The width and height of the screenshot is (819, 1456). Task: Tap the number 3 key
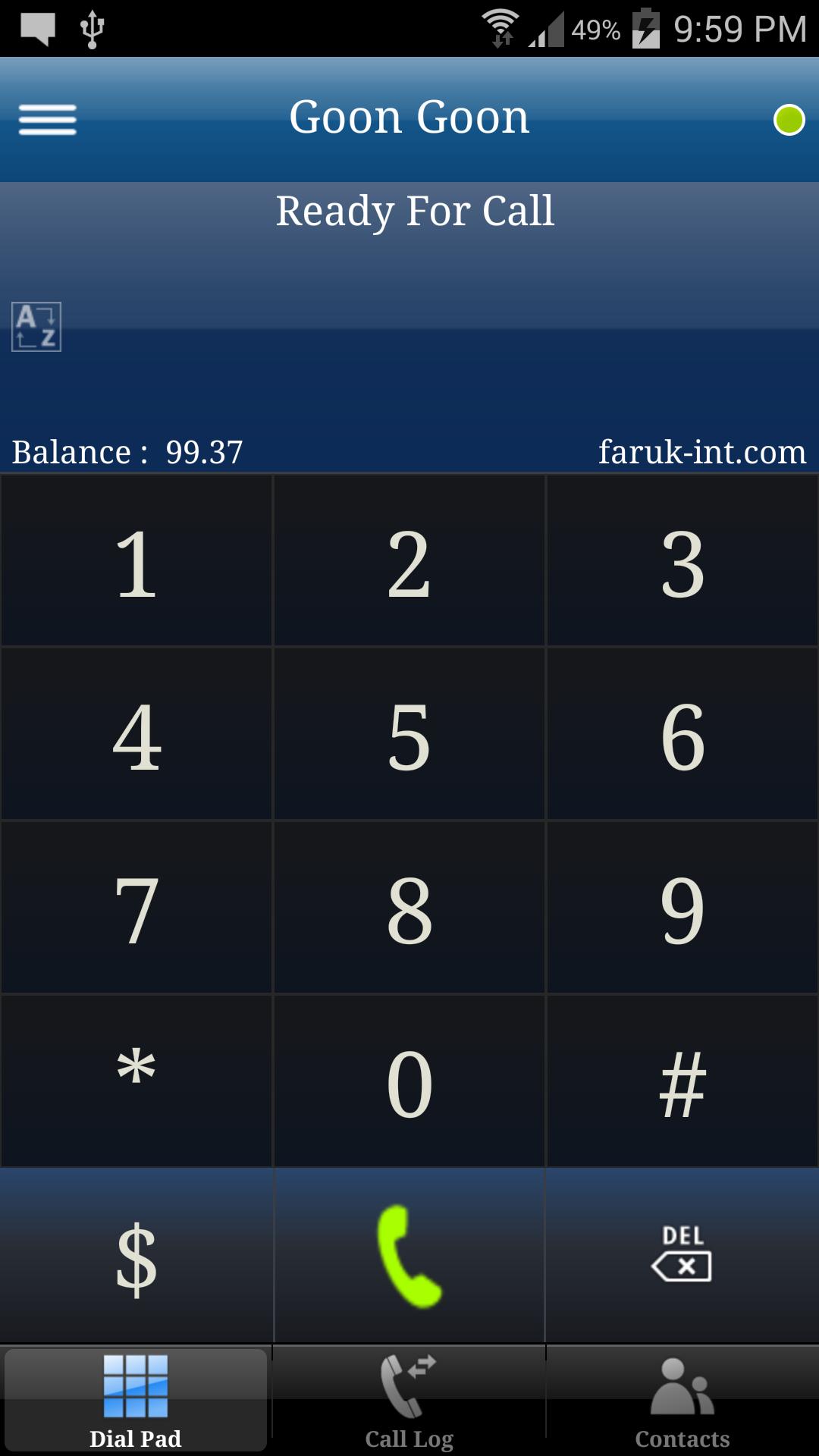pos(682,562)
